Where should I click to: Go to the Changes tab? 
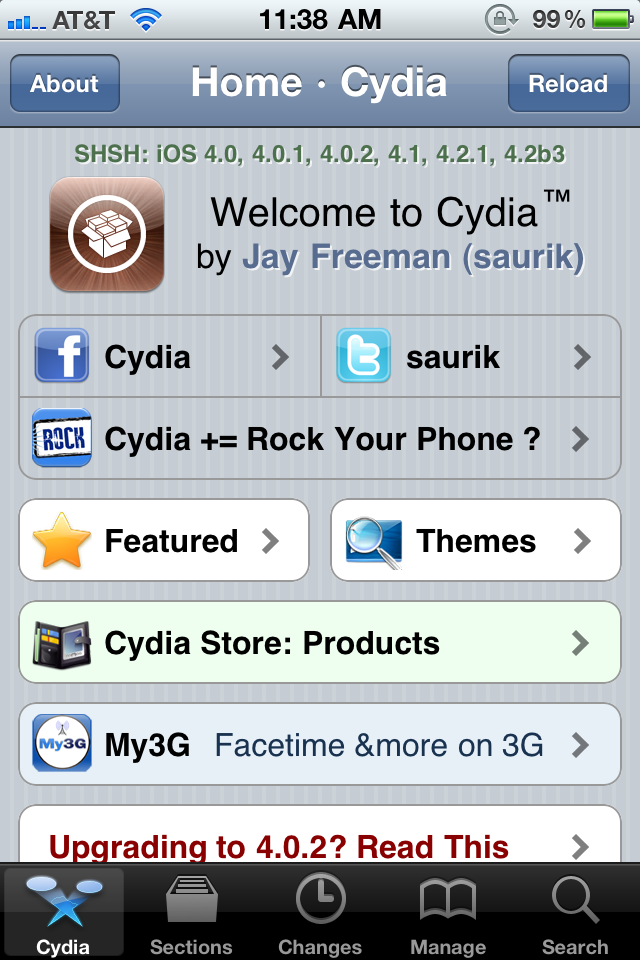(x=320, y=914)
